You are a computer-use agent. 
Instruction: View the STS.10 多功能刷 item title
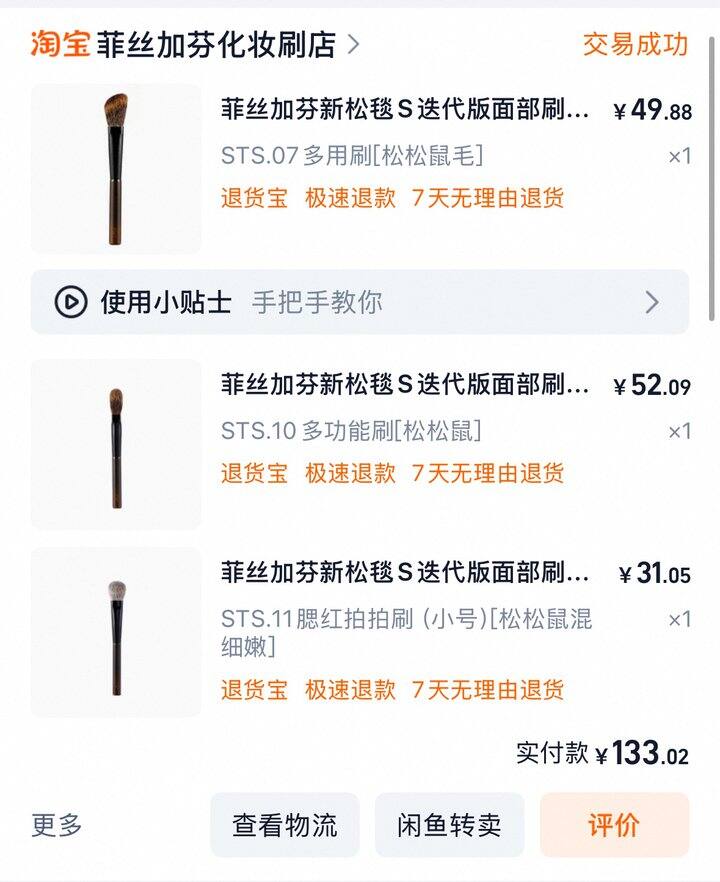[405, 385]
